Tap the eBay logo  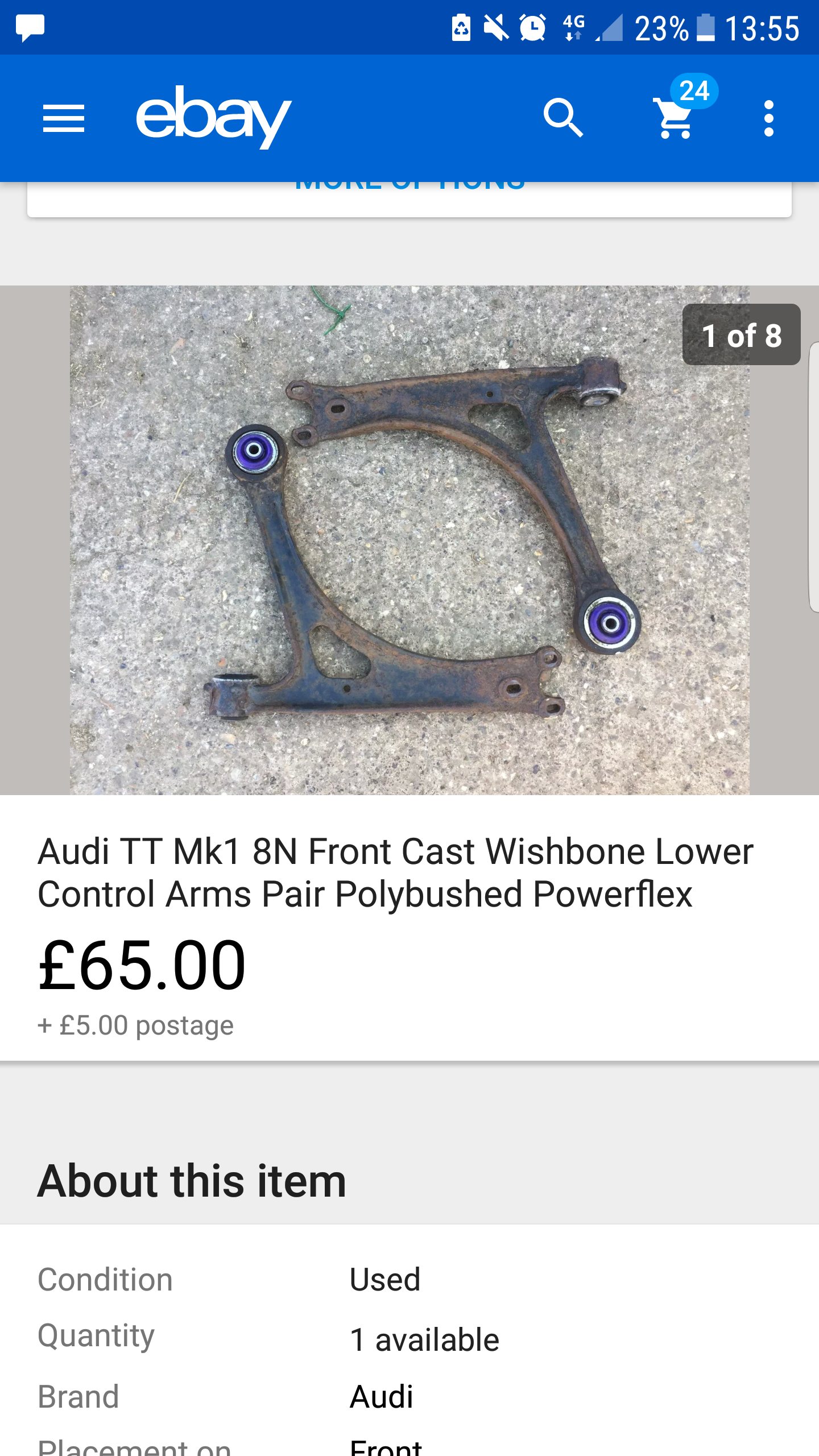213,117
